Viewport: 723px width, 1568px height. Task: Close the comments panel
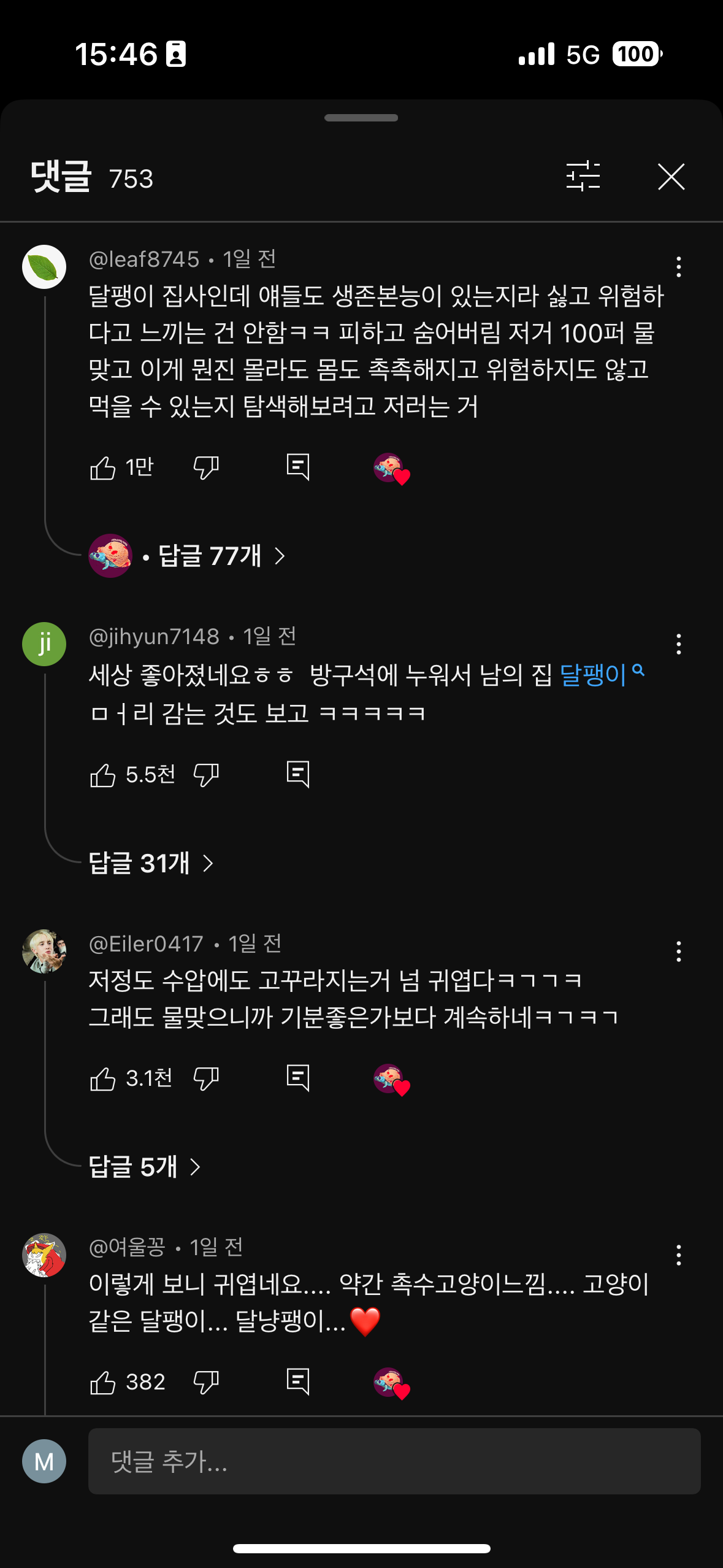[x=671, y=177]
